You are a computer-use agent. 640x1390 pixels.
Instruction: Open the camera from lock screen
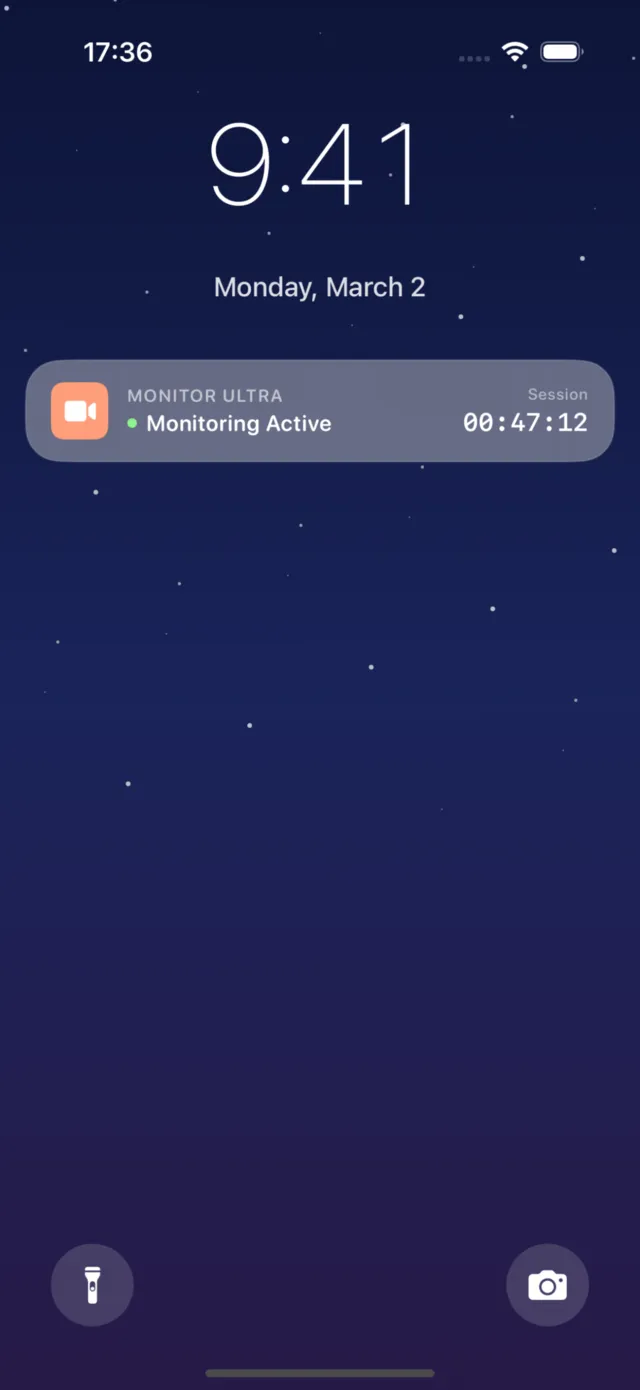[547, 1285]
